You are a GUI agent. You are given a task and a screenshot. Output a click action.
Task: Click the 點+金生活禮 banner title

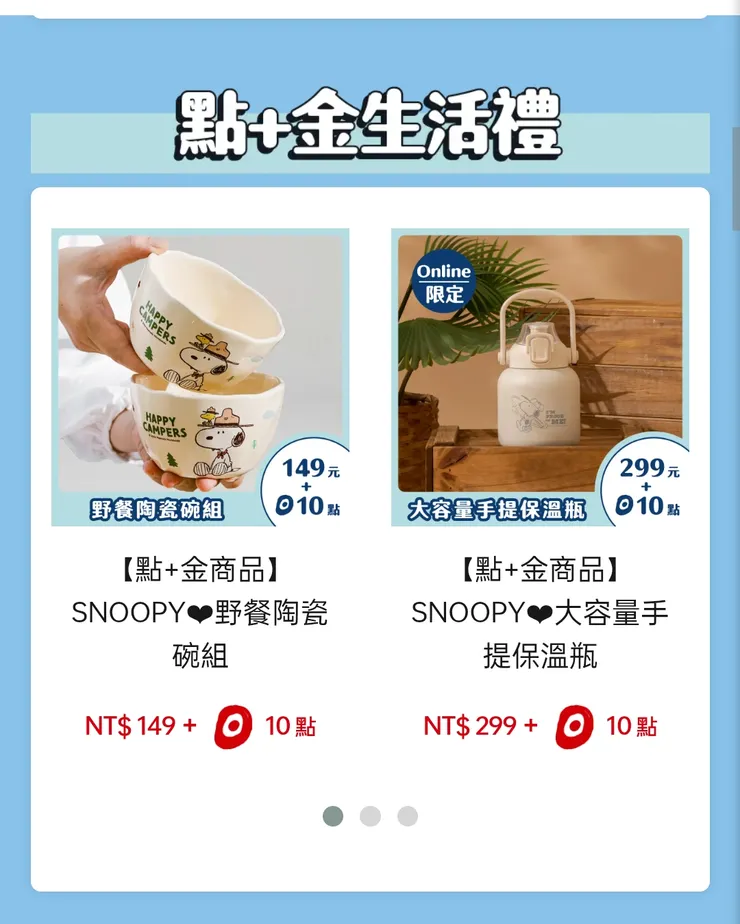tap(370, 122)
